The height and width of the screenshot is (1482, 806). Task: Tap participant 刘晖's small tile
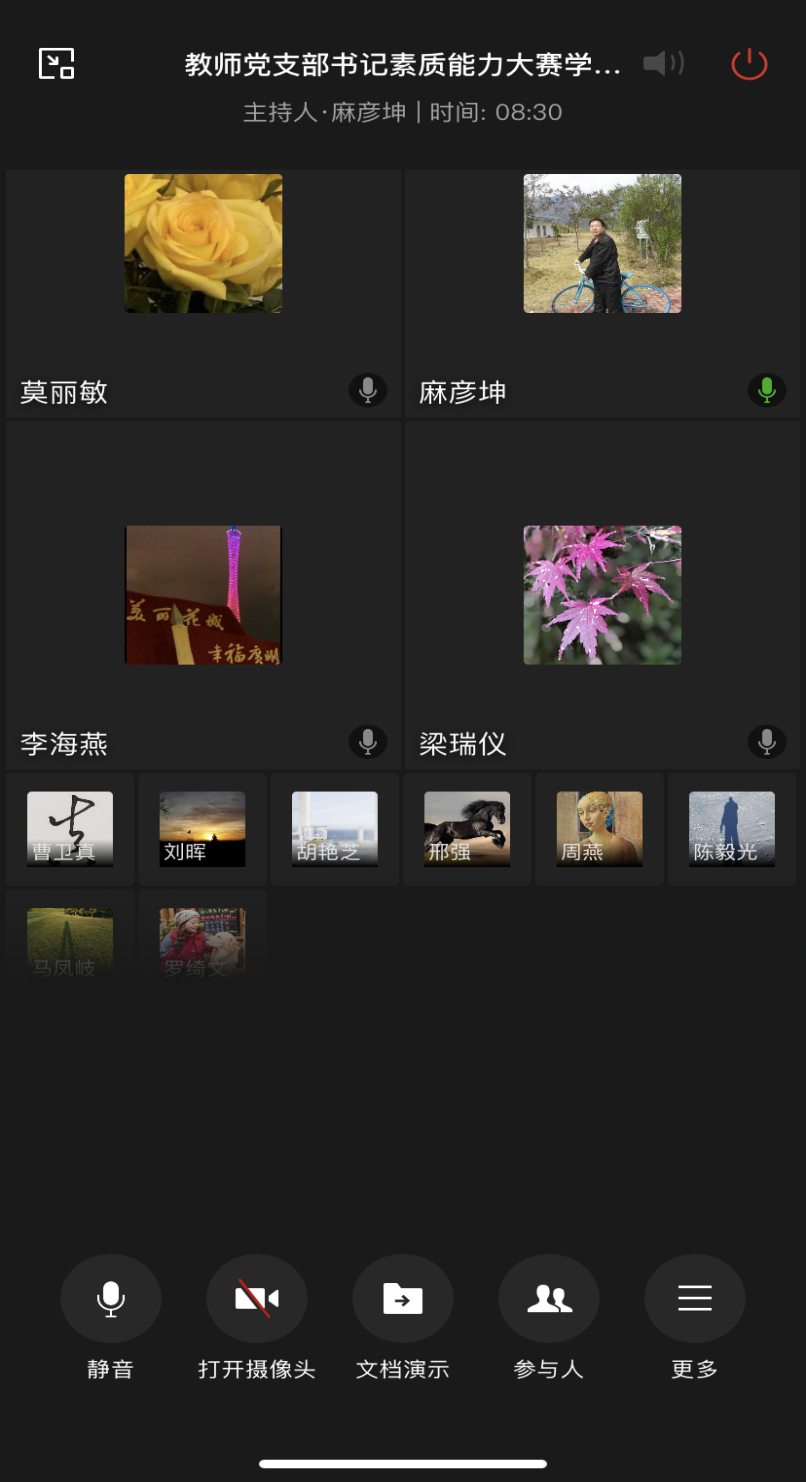pos(202,829)
